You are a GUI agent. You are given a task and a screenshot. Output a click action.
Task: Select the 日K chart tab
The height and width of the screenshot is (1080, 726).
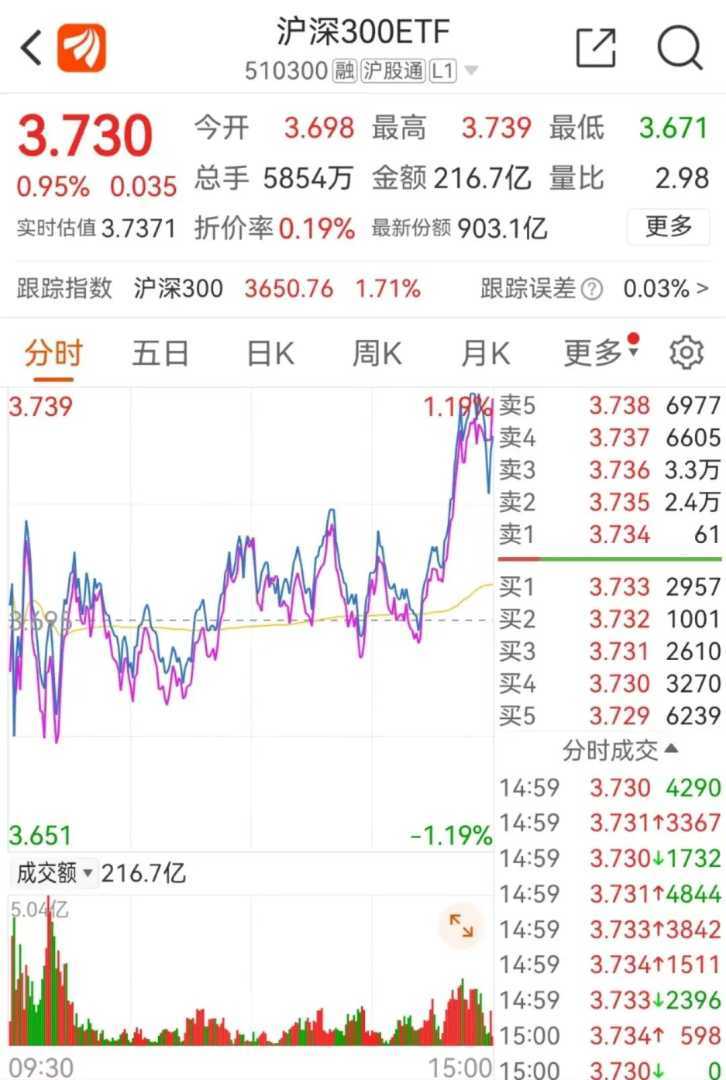(270, 353)
